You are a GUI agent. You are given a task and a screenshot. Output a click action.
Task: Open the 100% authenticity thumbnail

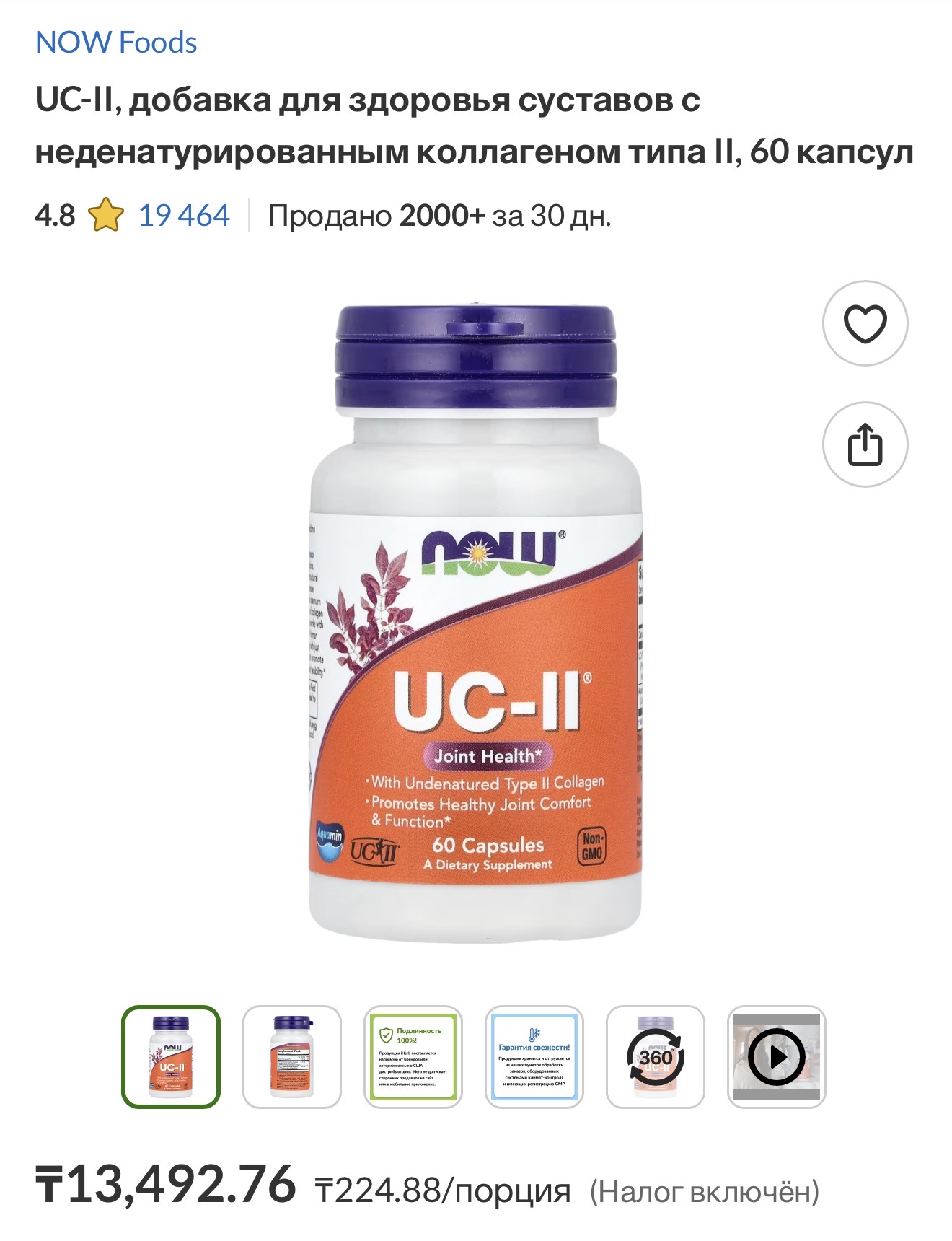413,1056
